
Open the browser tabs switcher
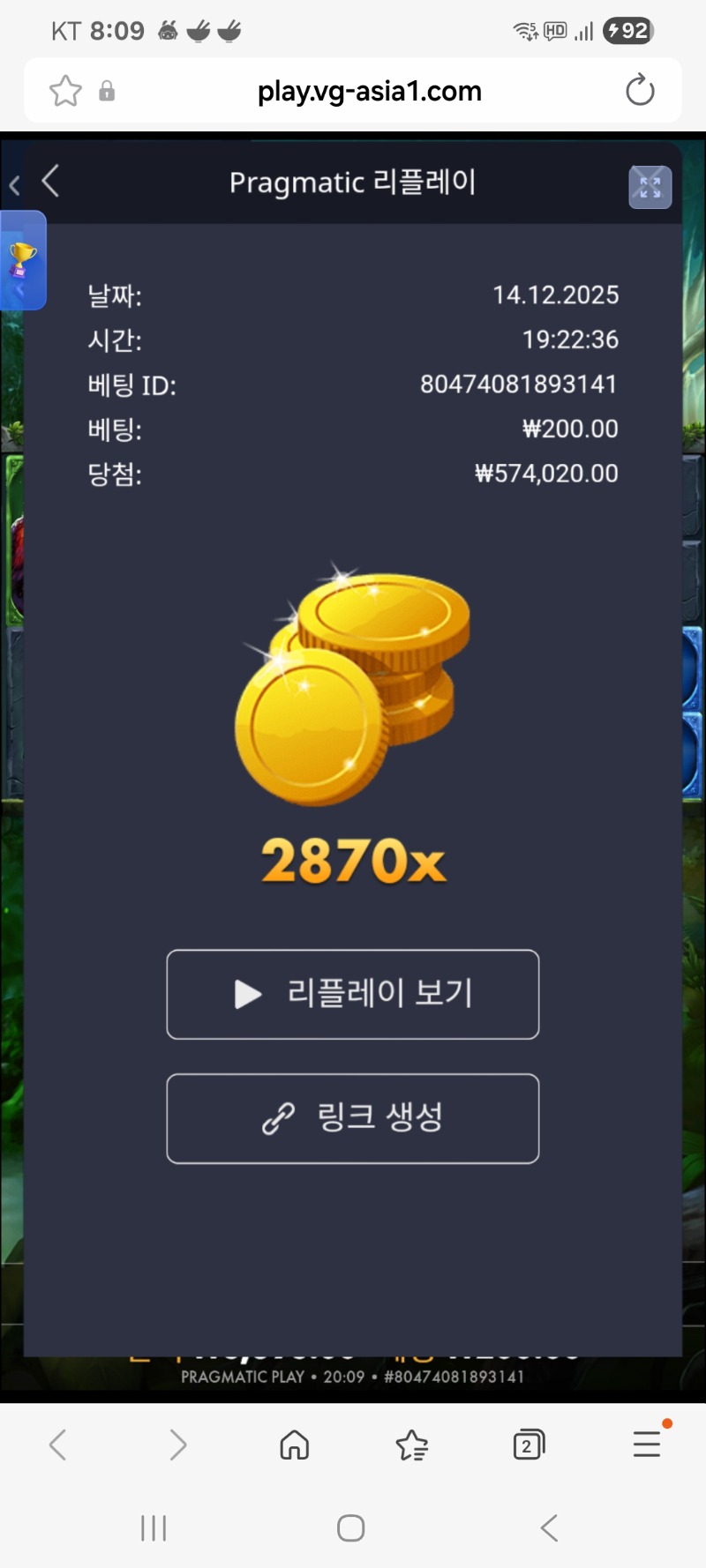point(528,1445)
